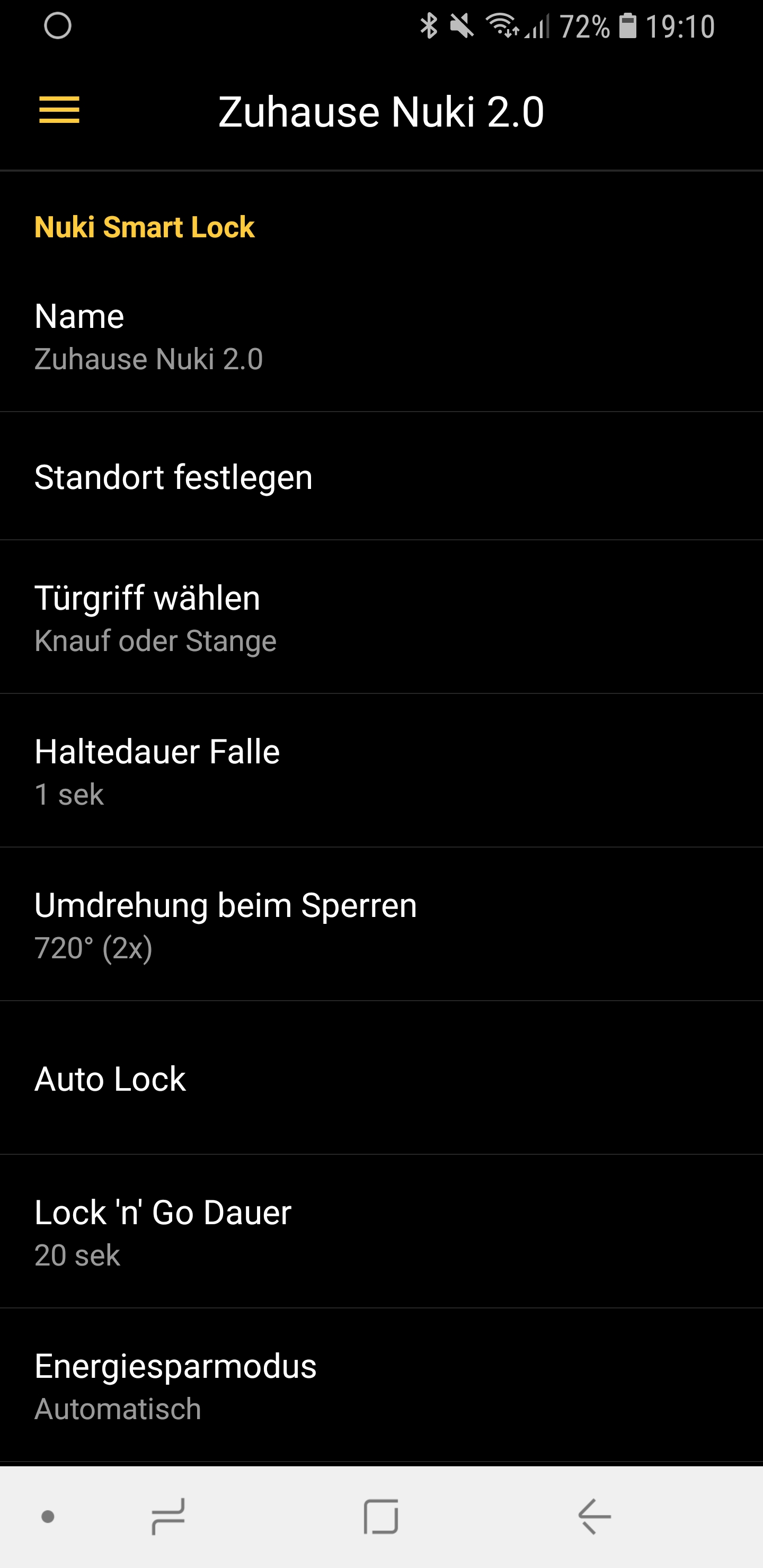Open Energiesparmodus setting
This screenshot has height=1568, width=763.
pyautogui.click(x=381, y=1385)
